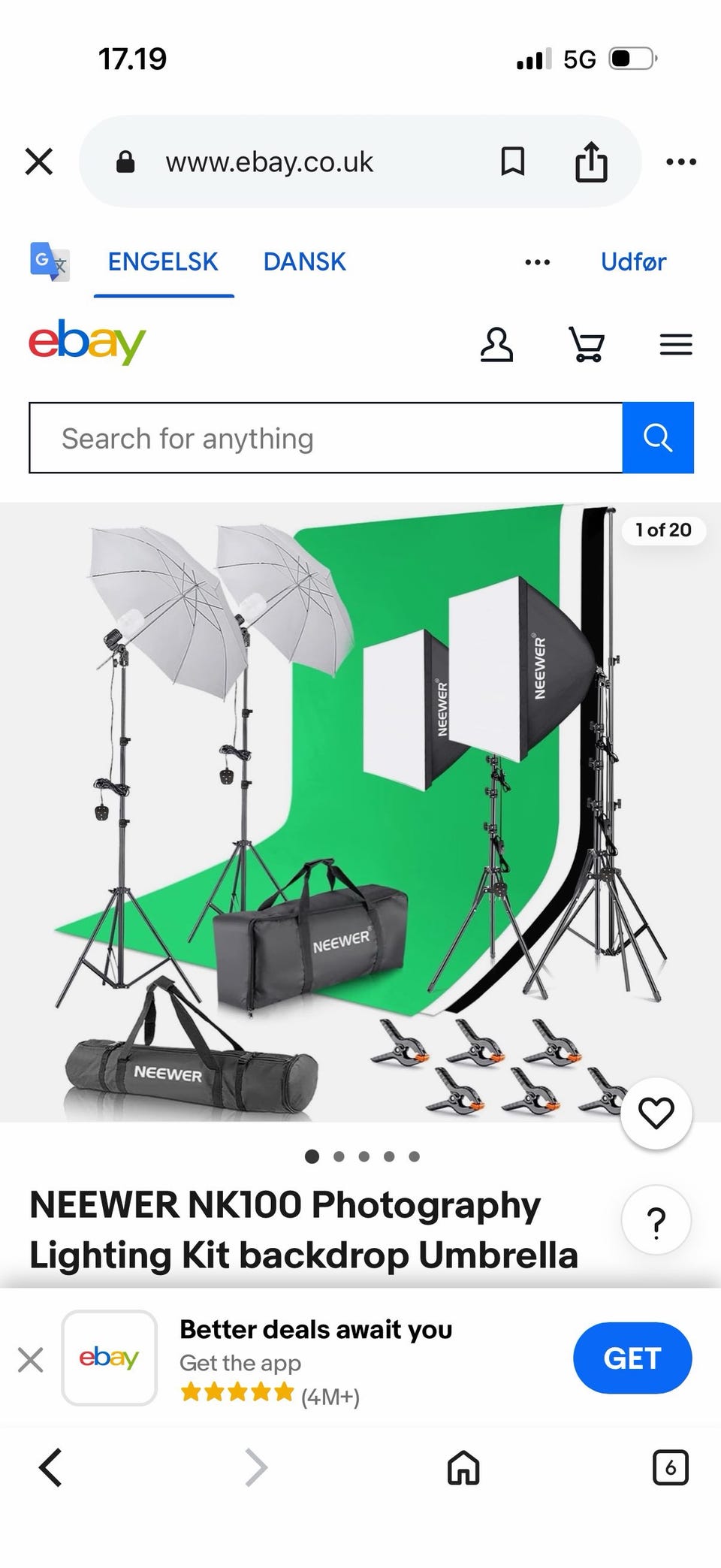721x1568 pixels.
Task: Select ENGELSK translation tab
Action: click(163, 261)
